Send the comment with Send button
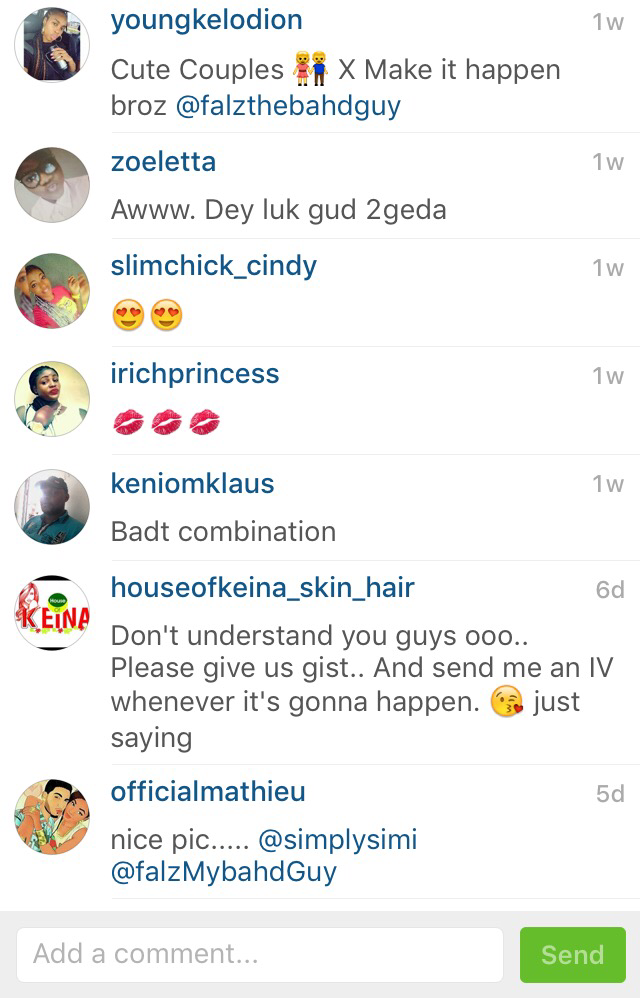 [x=572, y=955]
